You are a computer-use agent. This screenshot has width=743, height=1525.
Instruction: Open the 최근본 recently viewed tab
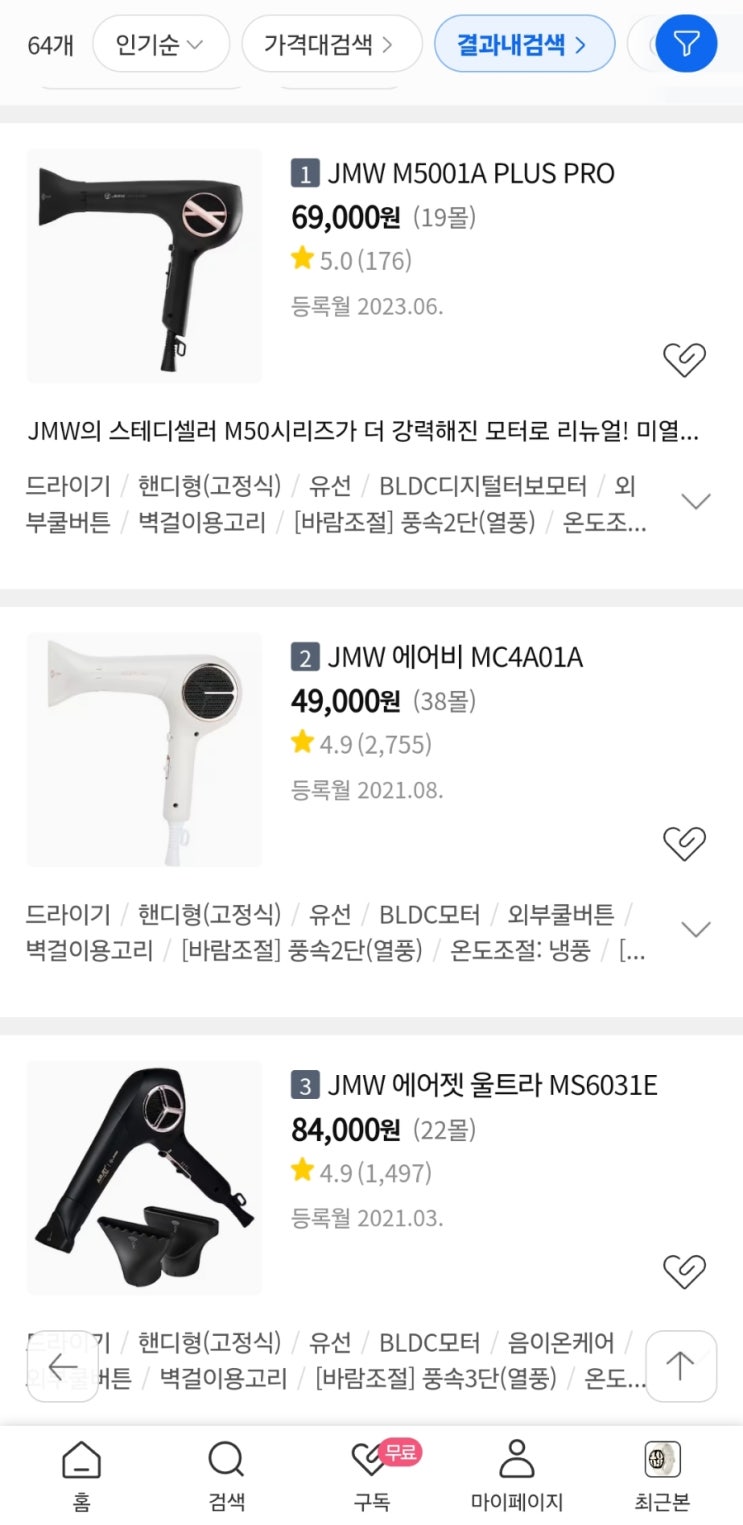click(x=662, y=1475)
